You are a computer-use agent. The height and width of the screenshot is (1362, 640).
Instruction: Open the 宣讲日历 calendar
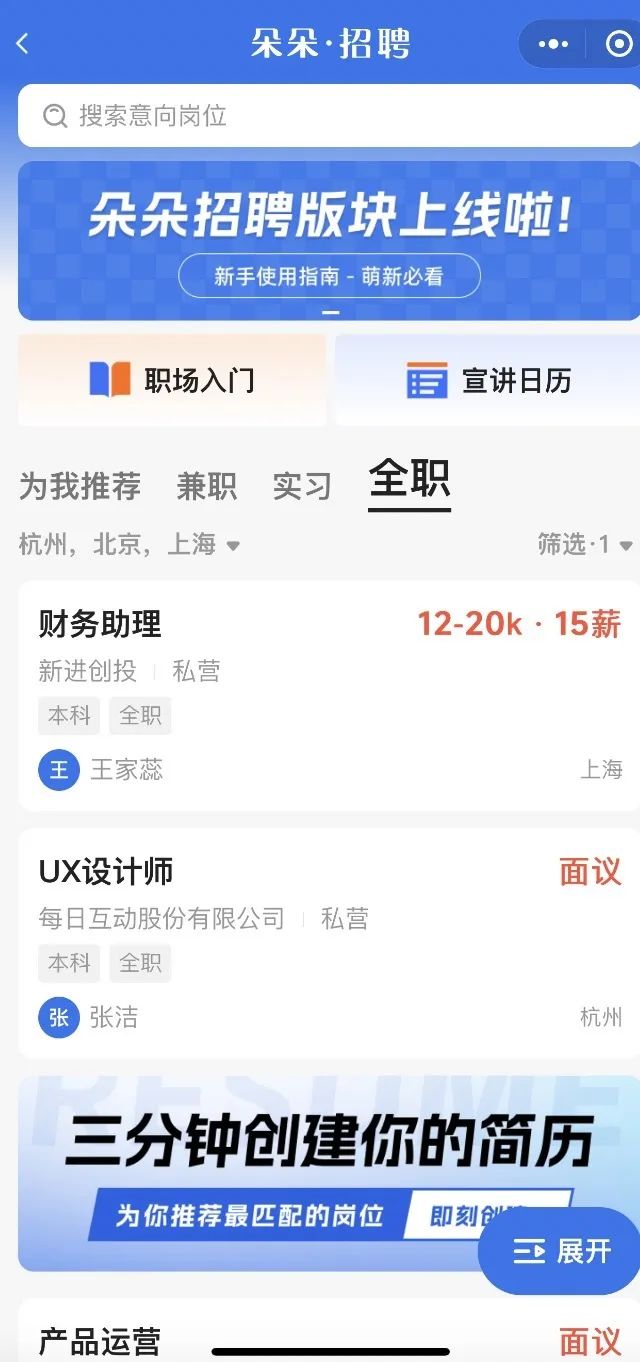pos(488,380)
